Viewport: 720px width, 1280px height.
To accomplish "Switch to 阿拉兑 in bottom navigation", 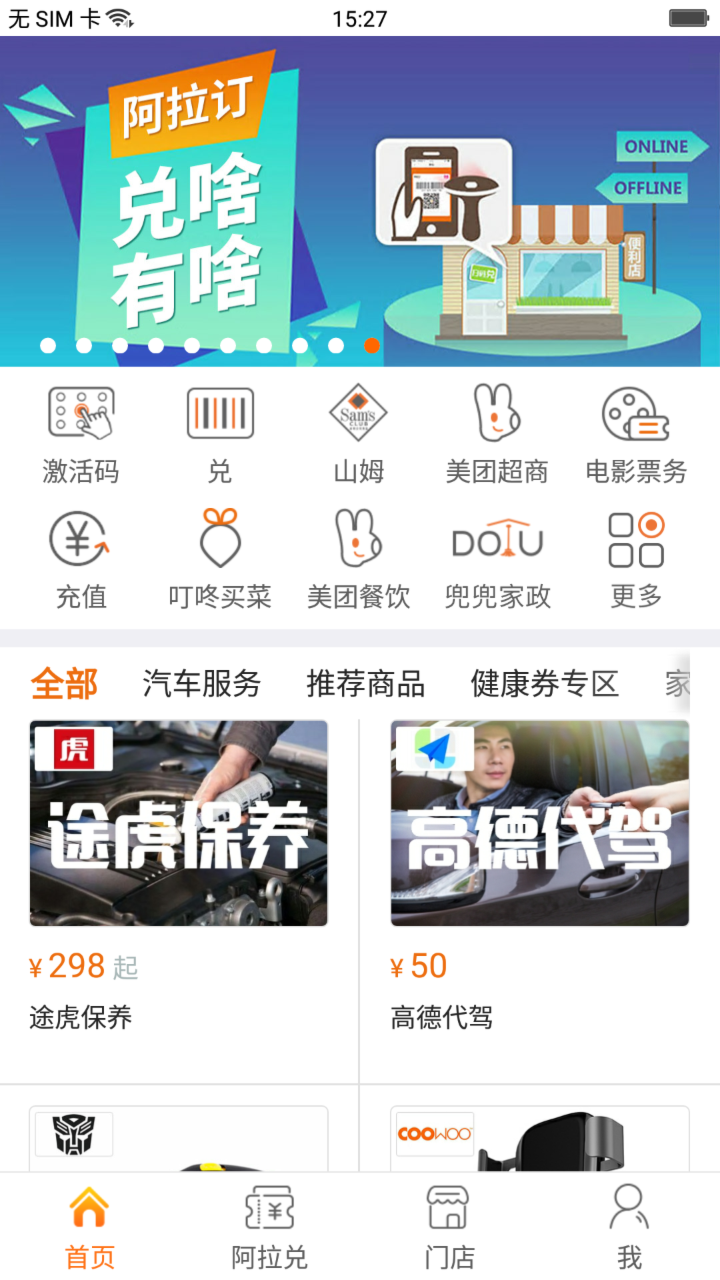I will (x=268, y=1225).
